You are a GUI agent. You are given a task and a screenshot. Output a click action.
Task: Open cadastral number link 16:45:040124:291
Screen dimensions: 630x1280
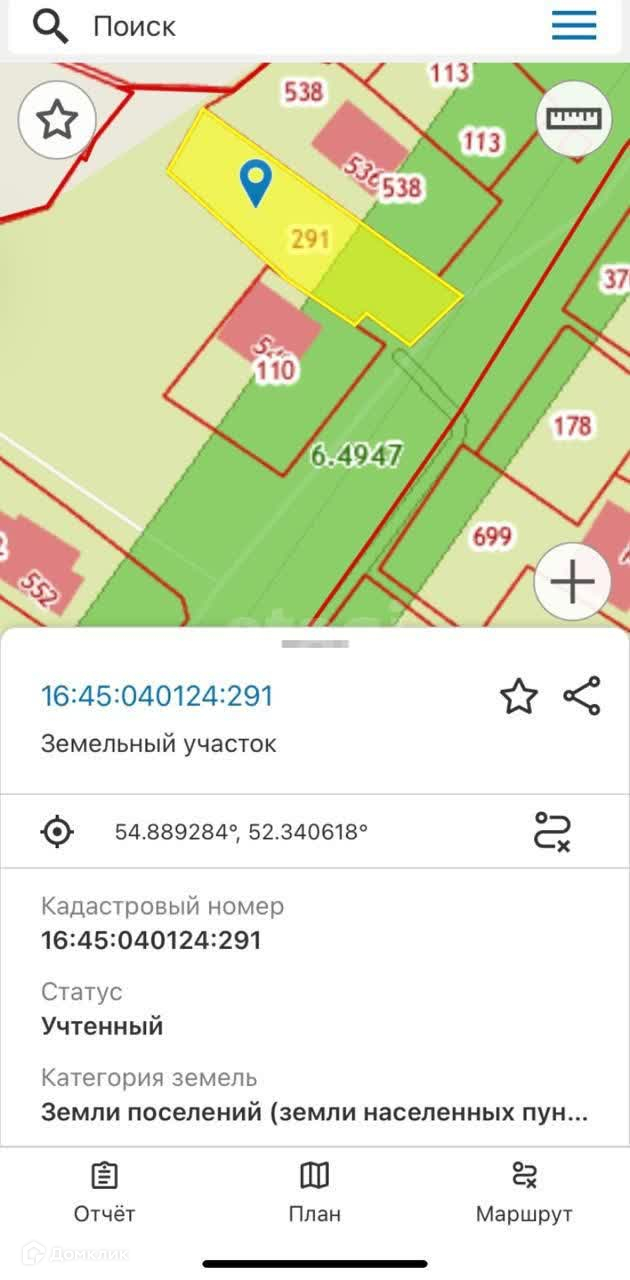tap(157, 696)
